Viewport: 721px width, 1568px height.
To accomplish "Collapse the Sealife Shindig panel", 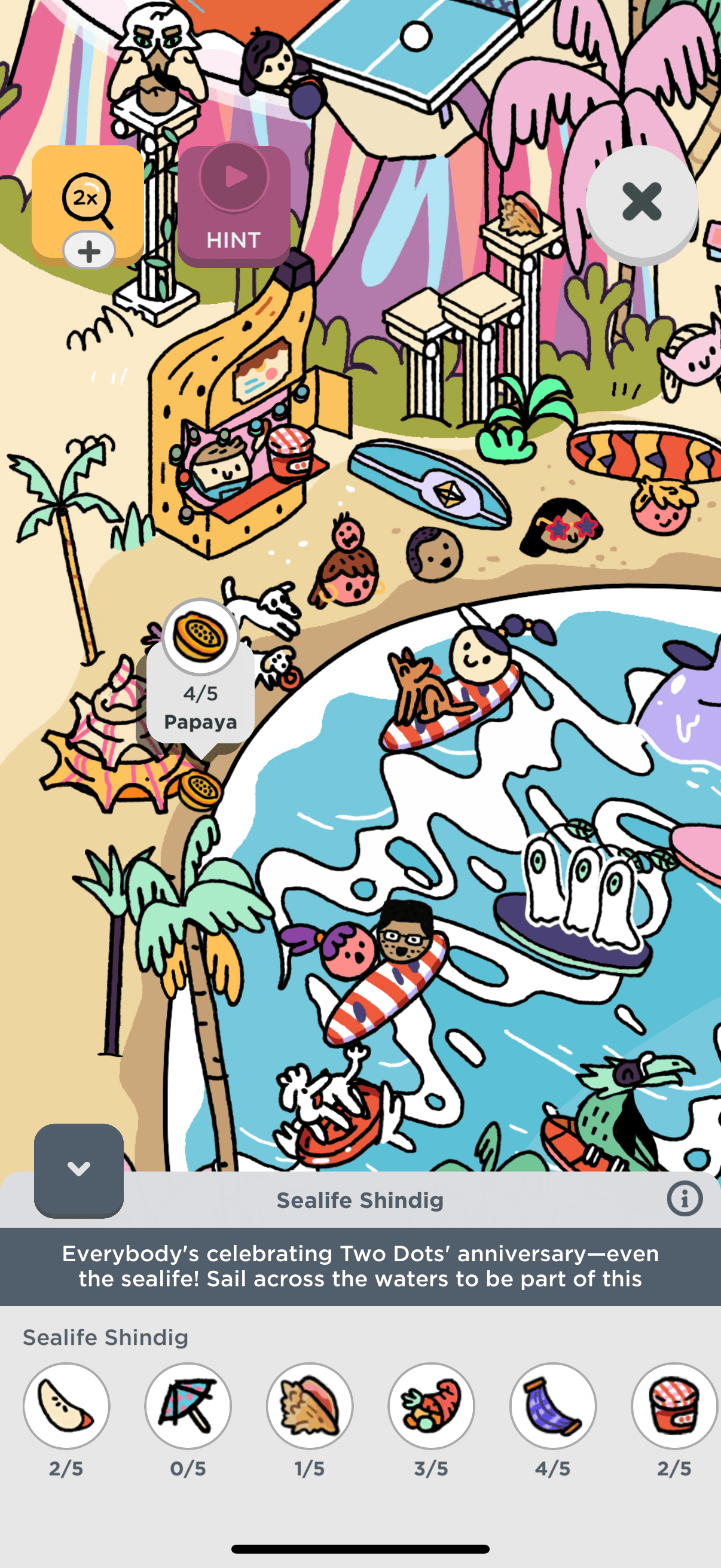I will 78,1169.
